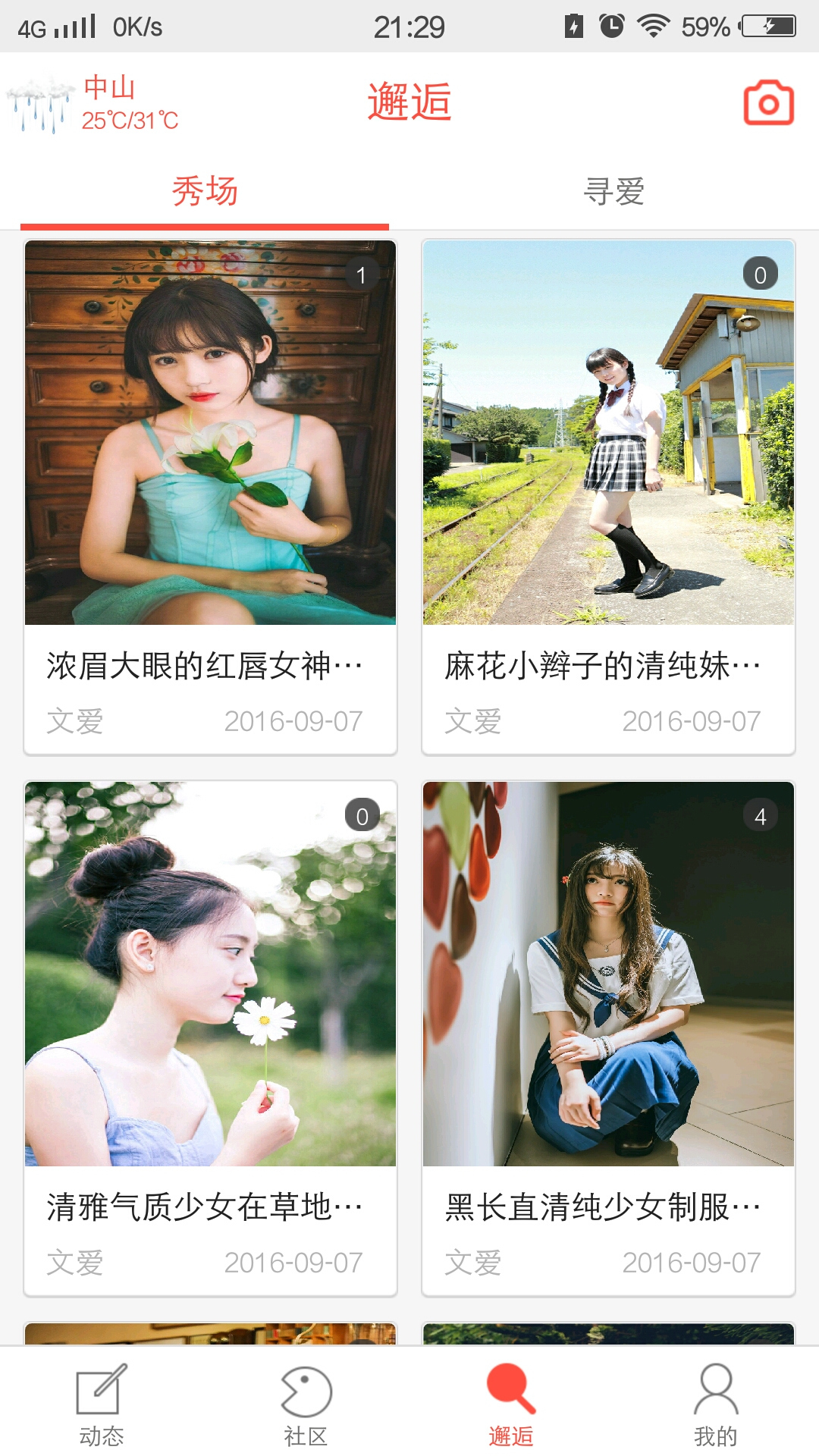Open the 麻花小辫子的清纯妹 card
This screenshot has height=1456, width=819.
click(608, 497)
